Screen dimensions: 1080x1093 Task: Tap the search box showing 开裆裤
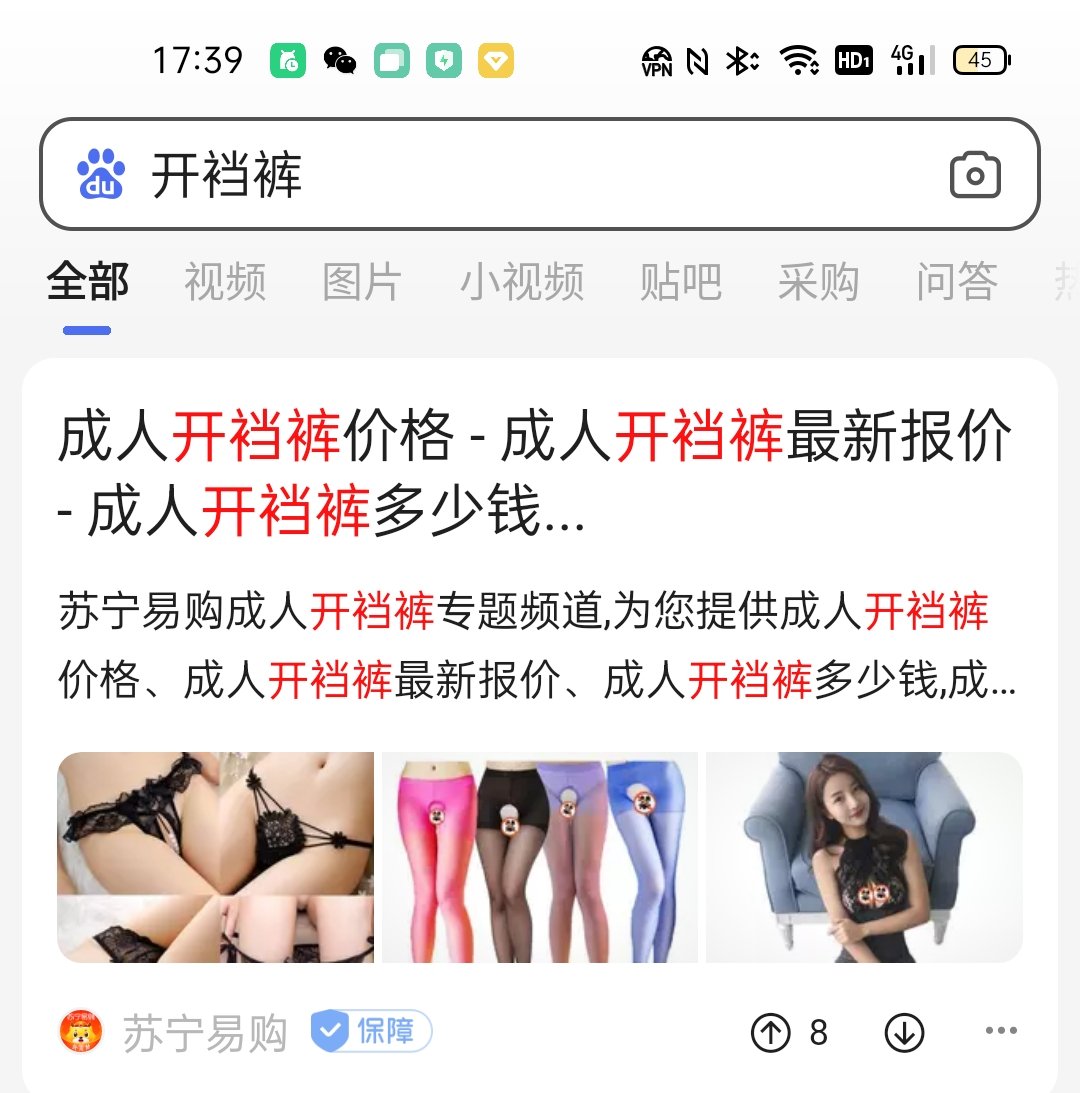coord(500,175)
